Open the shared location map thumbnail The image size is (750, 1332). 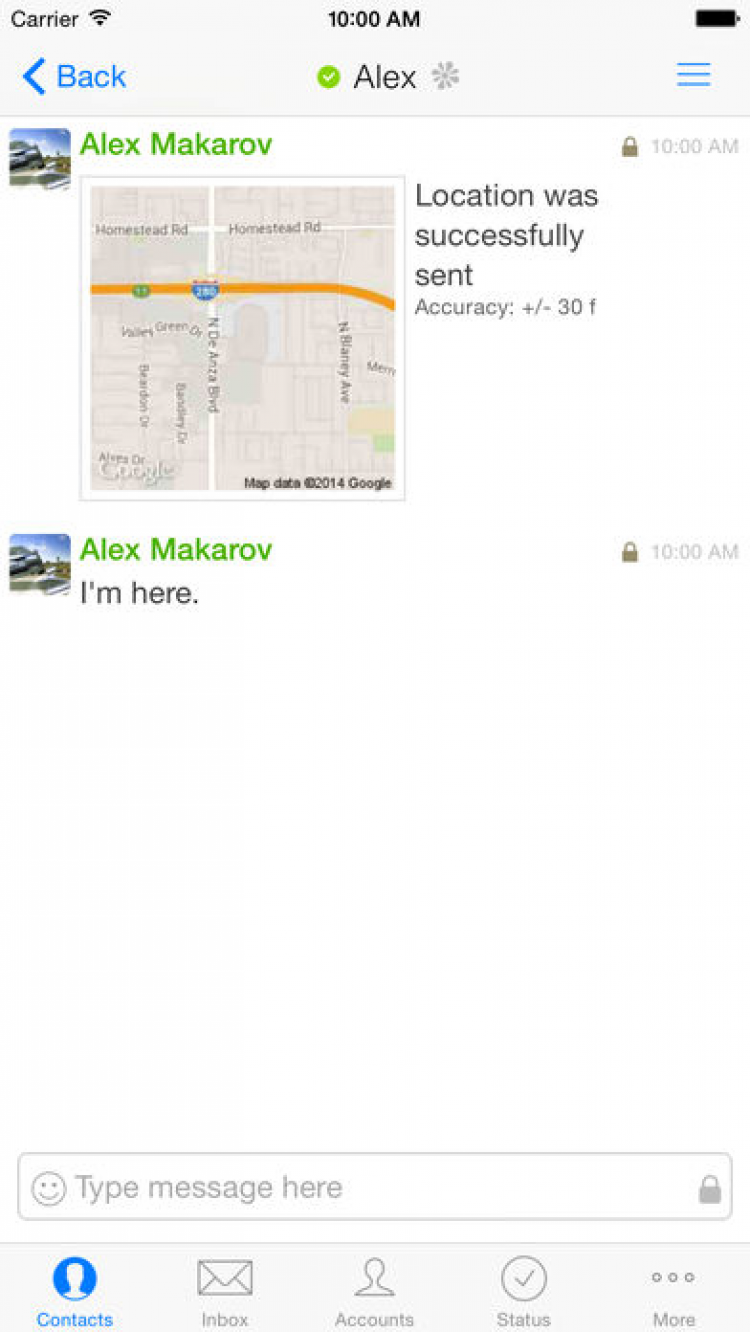[242, 338]
